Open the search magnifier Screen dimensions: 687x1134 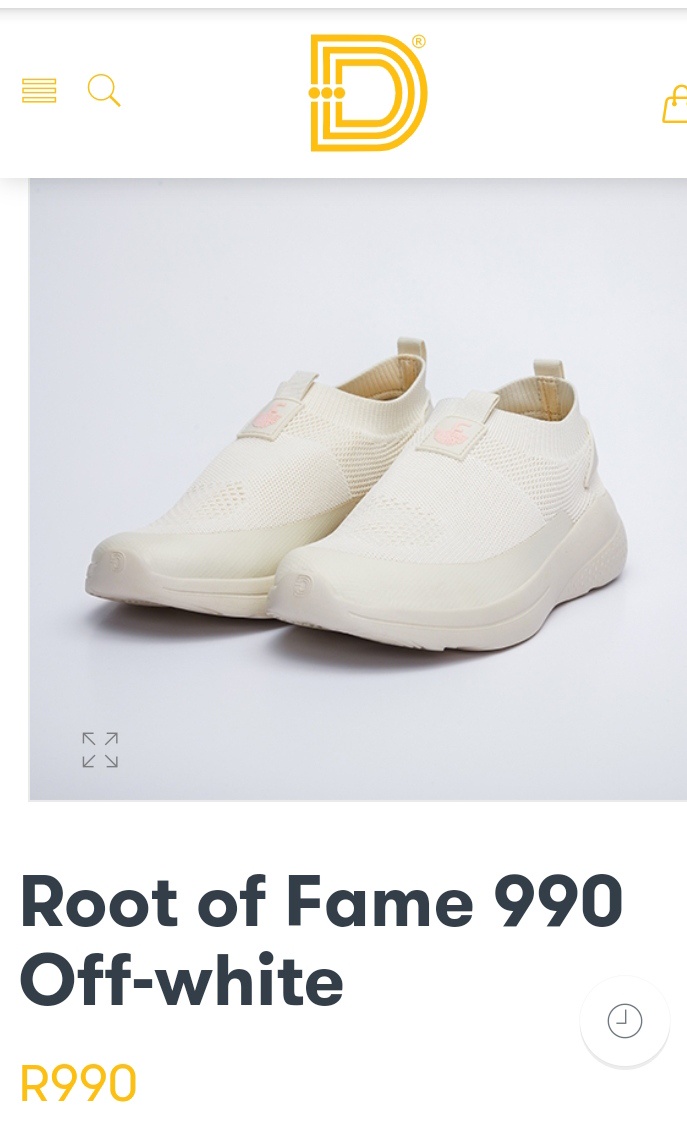click(x=103, y=91)
